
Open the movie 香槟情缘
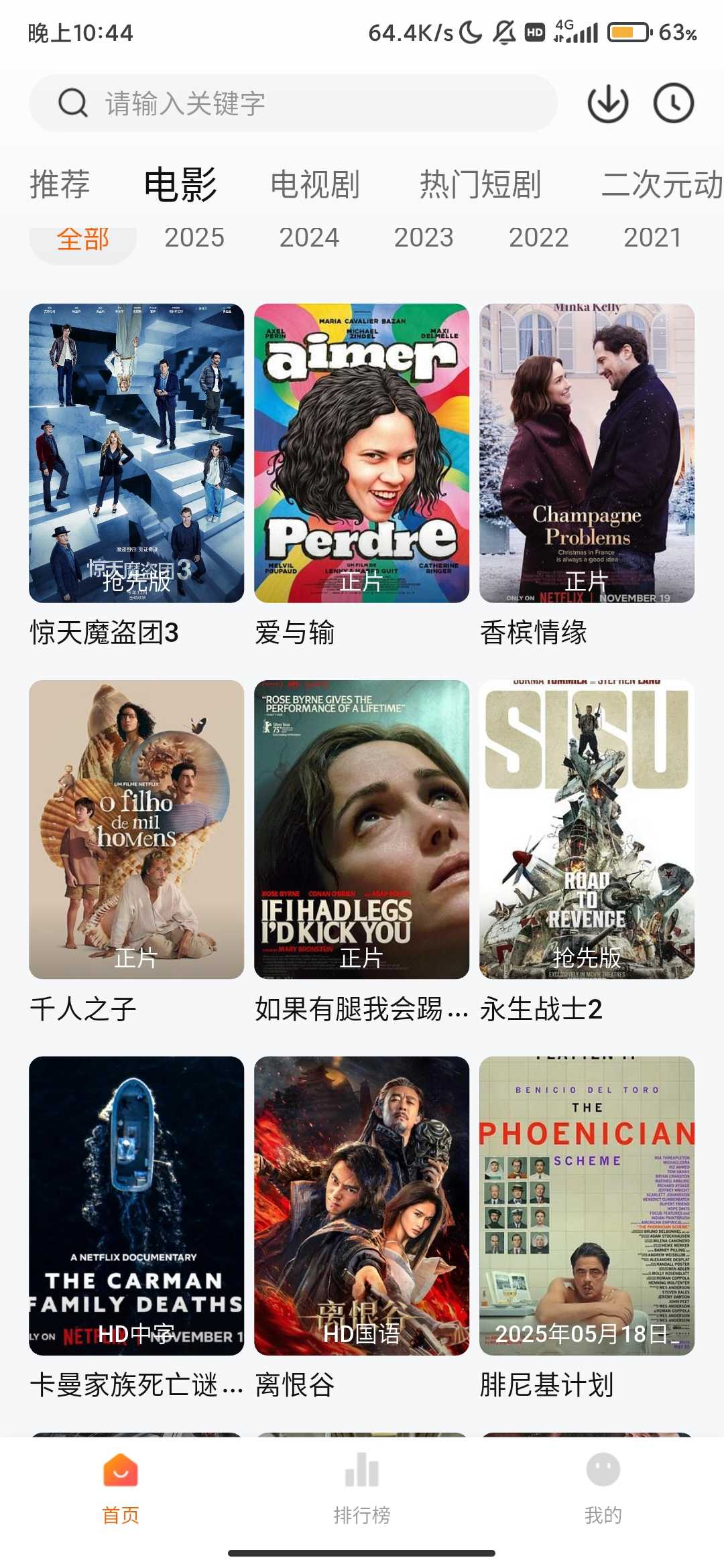[587, 454]
